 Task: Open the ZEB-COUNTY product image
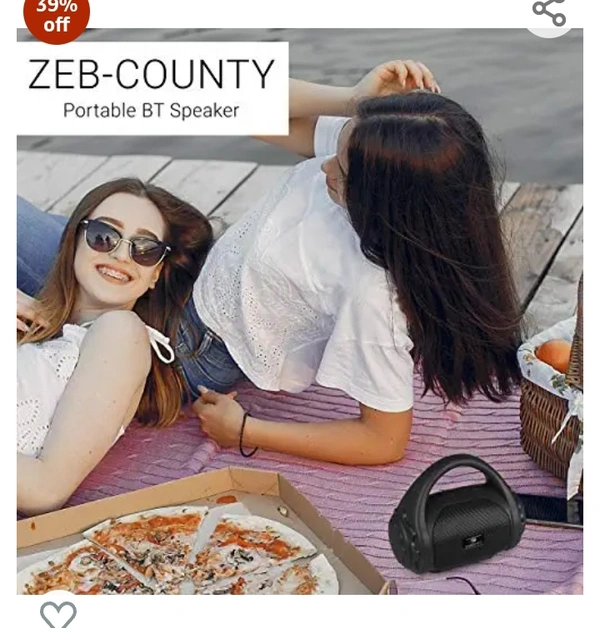(300, 330)
